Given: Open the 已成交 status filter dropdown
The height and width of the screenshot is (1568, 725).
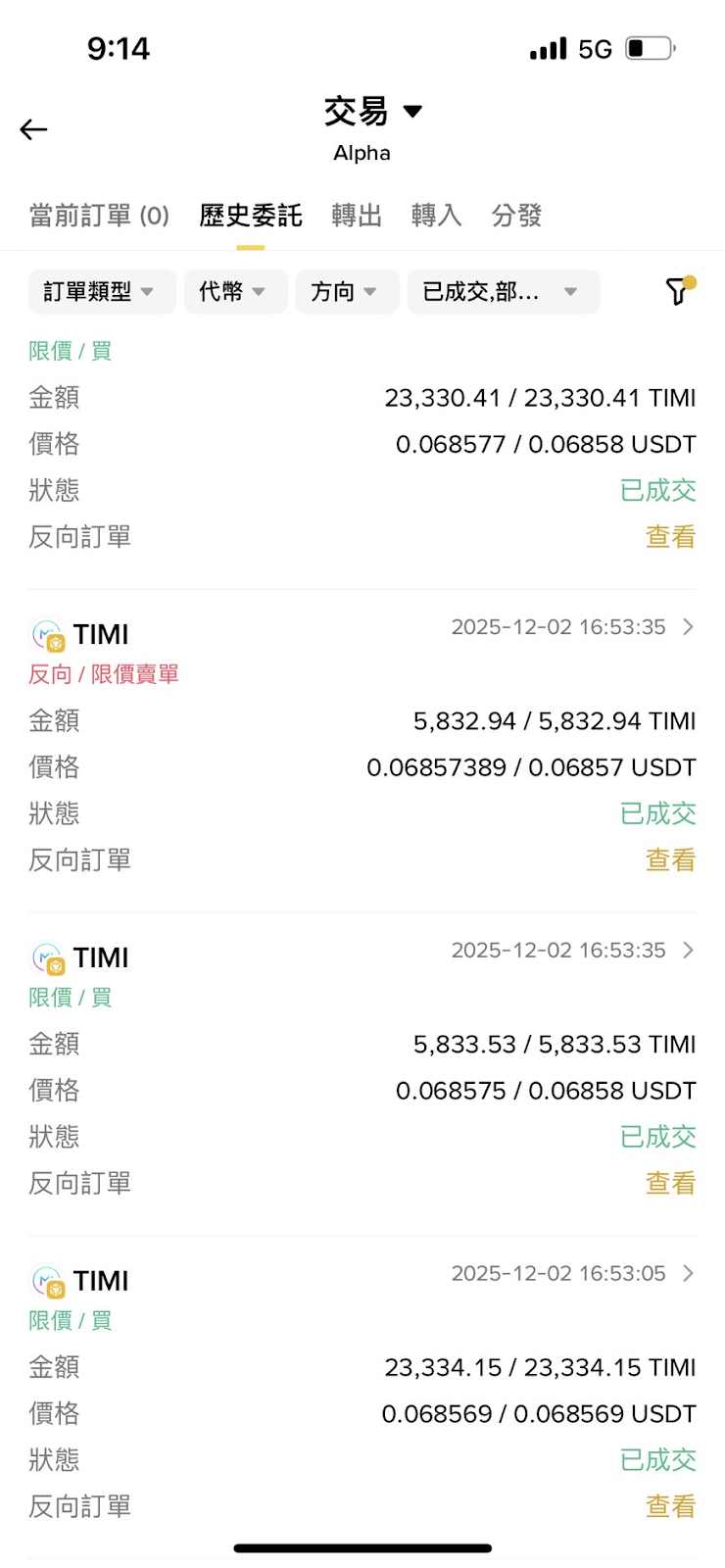Looking at the screenshot, I should pyautogui.click(x=503, y=291).
